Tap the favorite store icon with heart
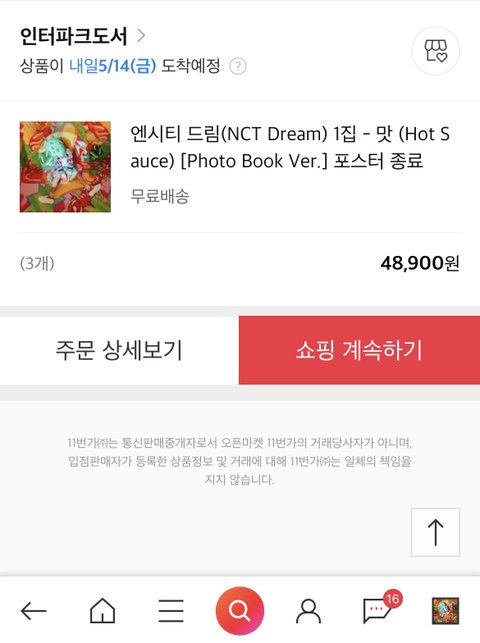This screenshot has height=643, width=480. (435, 50)
